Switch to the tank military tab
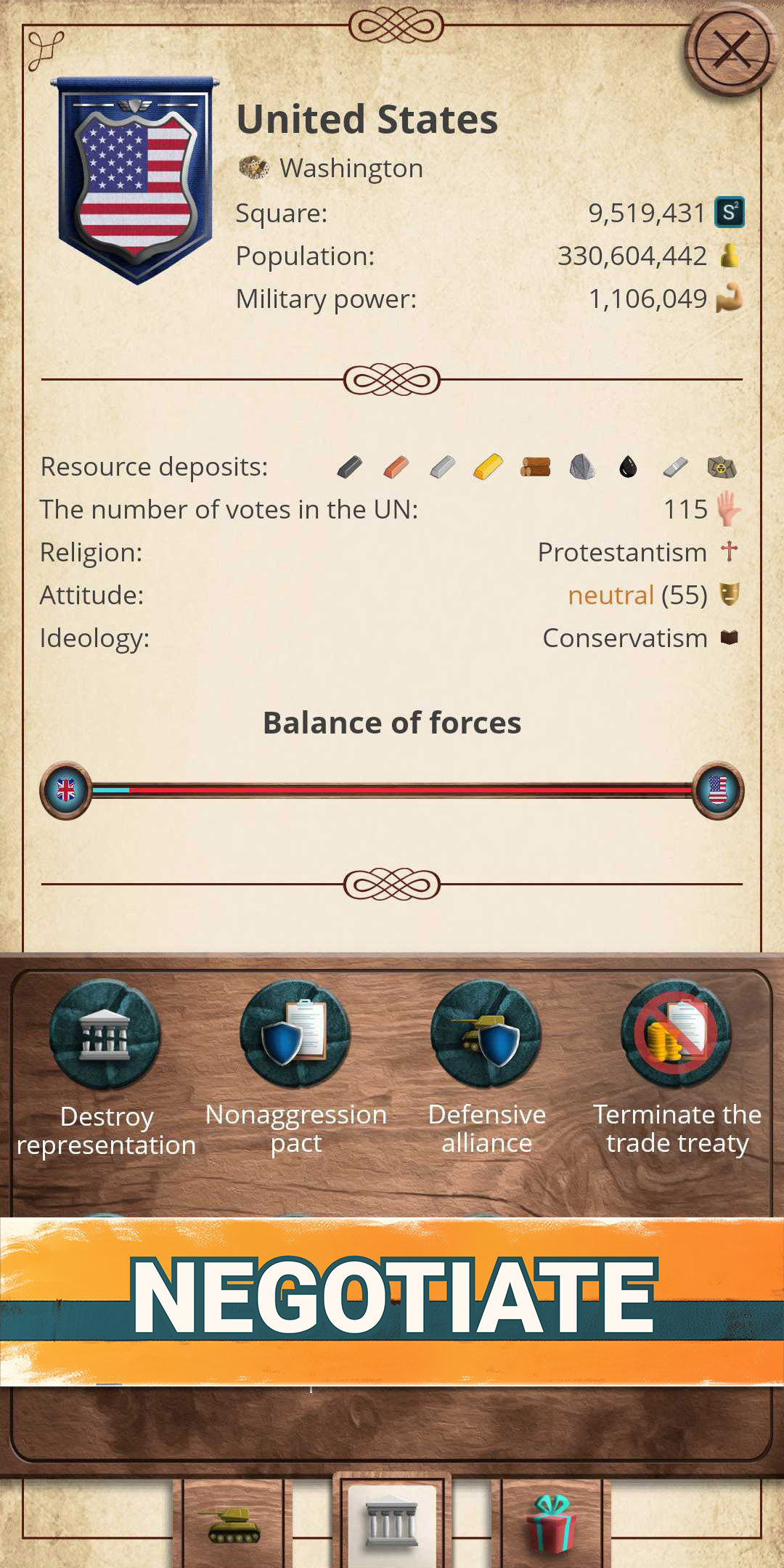The image size is (784, 1568). point(233,1524)
